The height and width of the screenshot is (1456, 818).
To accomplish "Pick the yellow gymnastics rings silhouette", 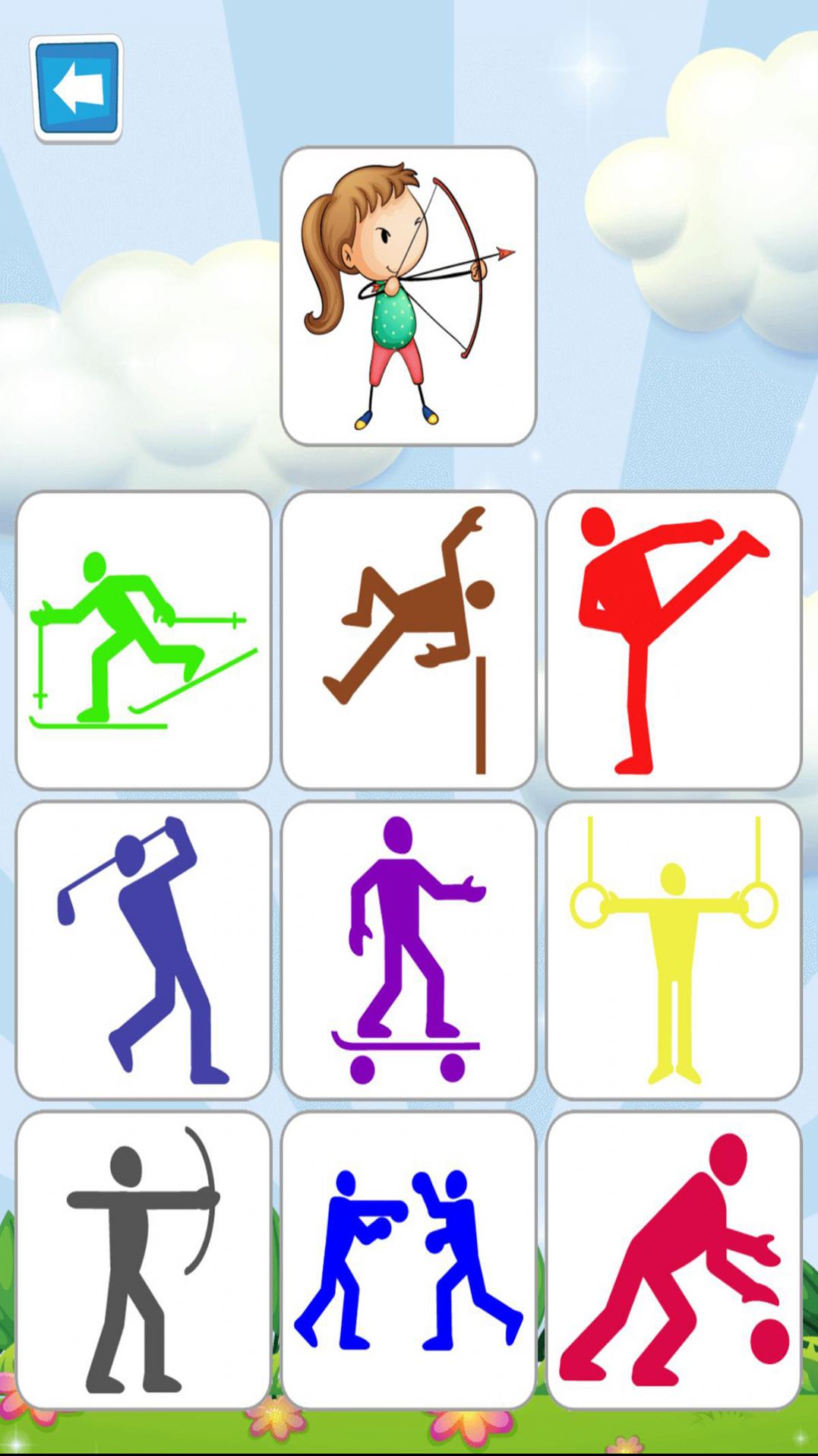I will pos(673,949).
